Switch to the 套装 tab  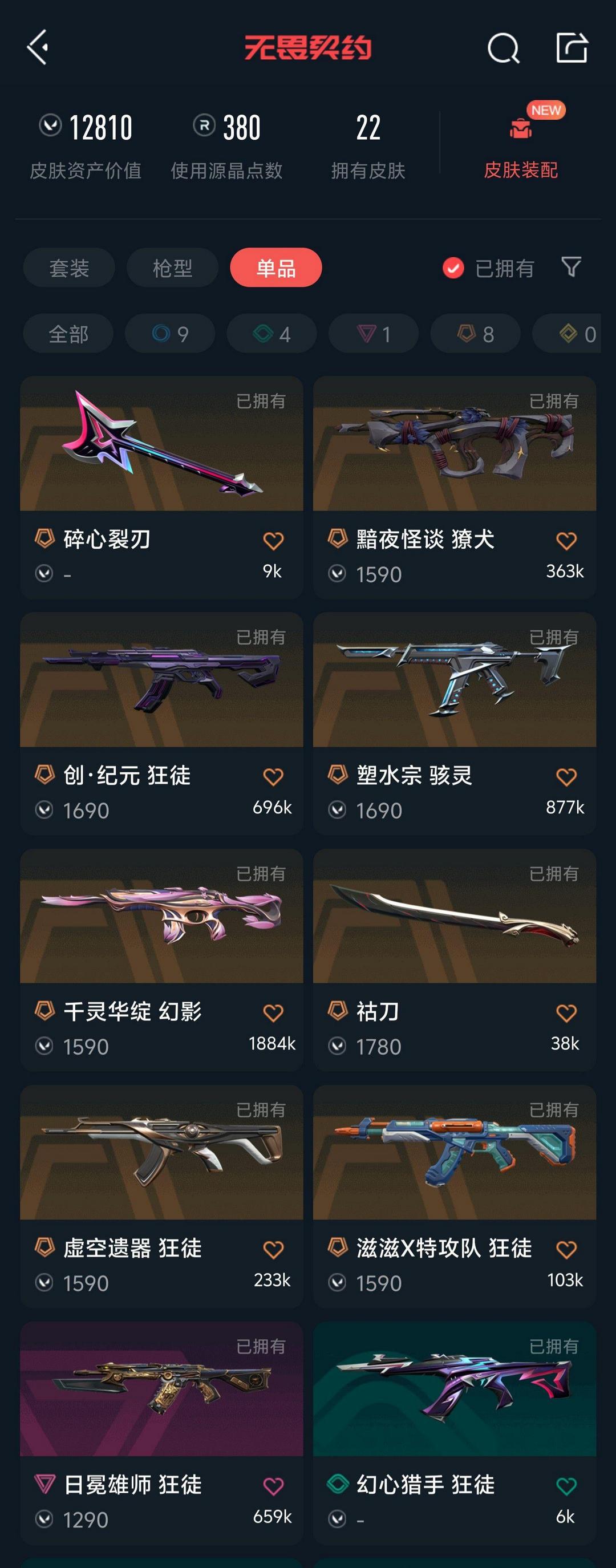pyautogui.click(x=69, y=268)
